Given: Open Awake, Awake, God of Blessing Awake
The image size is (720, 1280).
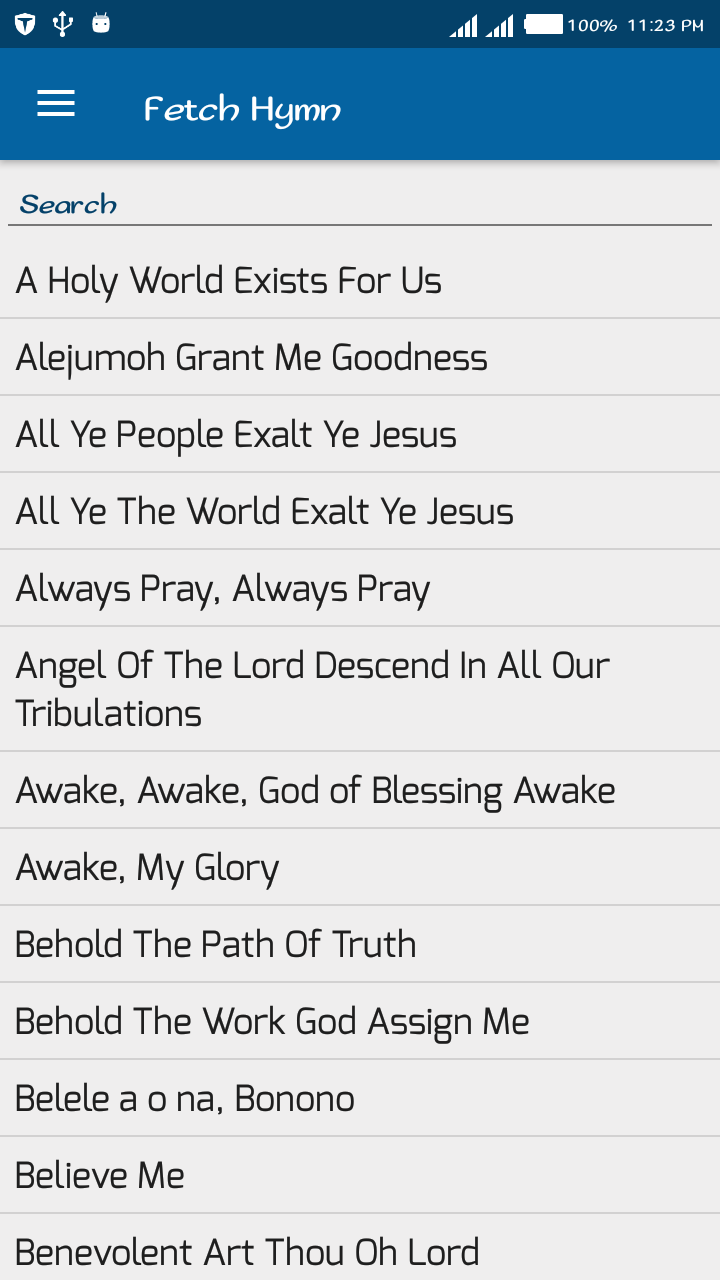Looking at the screenshot, I should 360,791.
